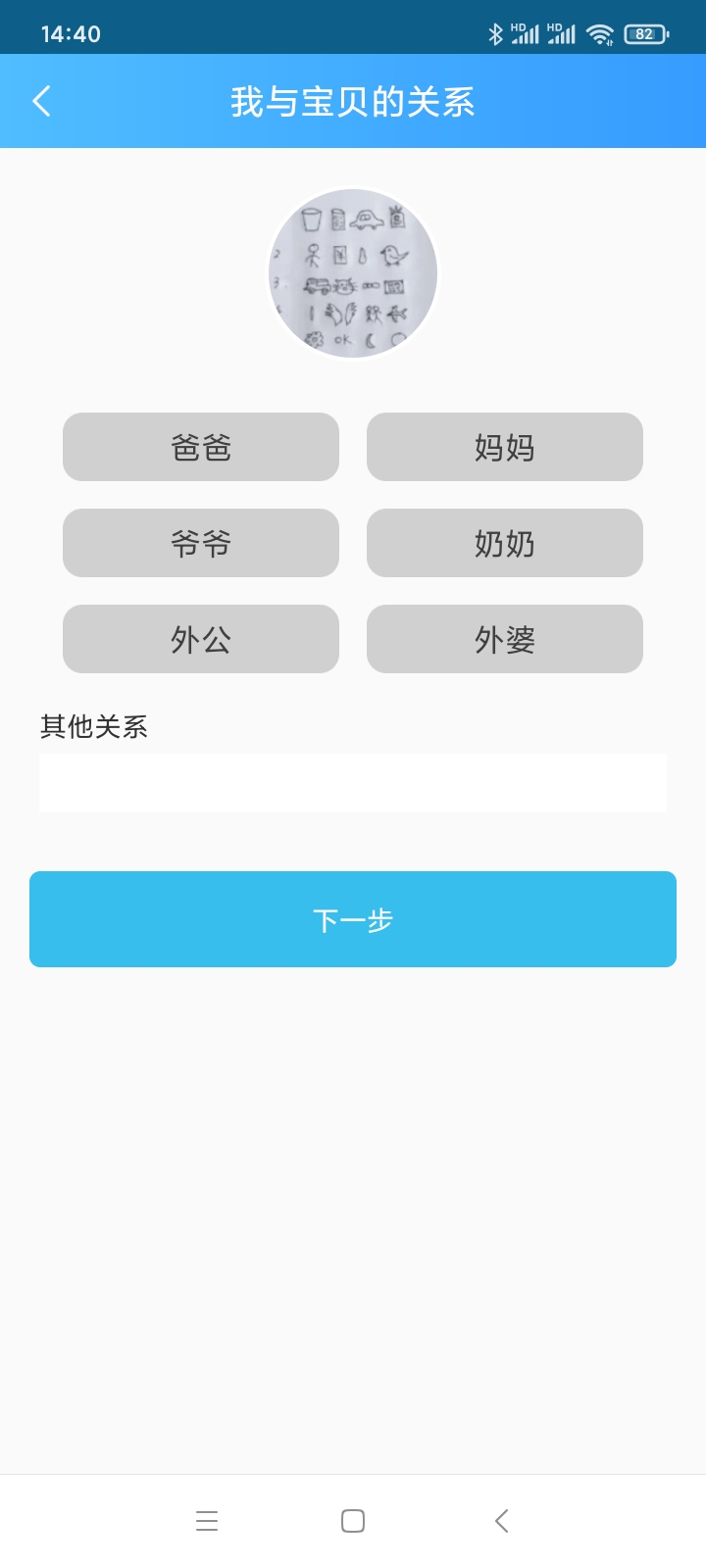Image resolution: width=706 pixels, height=1568 pixels.
Task: Open recent apps from the navigation bar
Action: (207, 1521)
